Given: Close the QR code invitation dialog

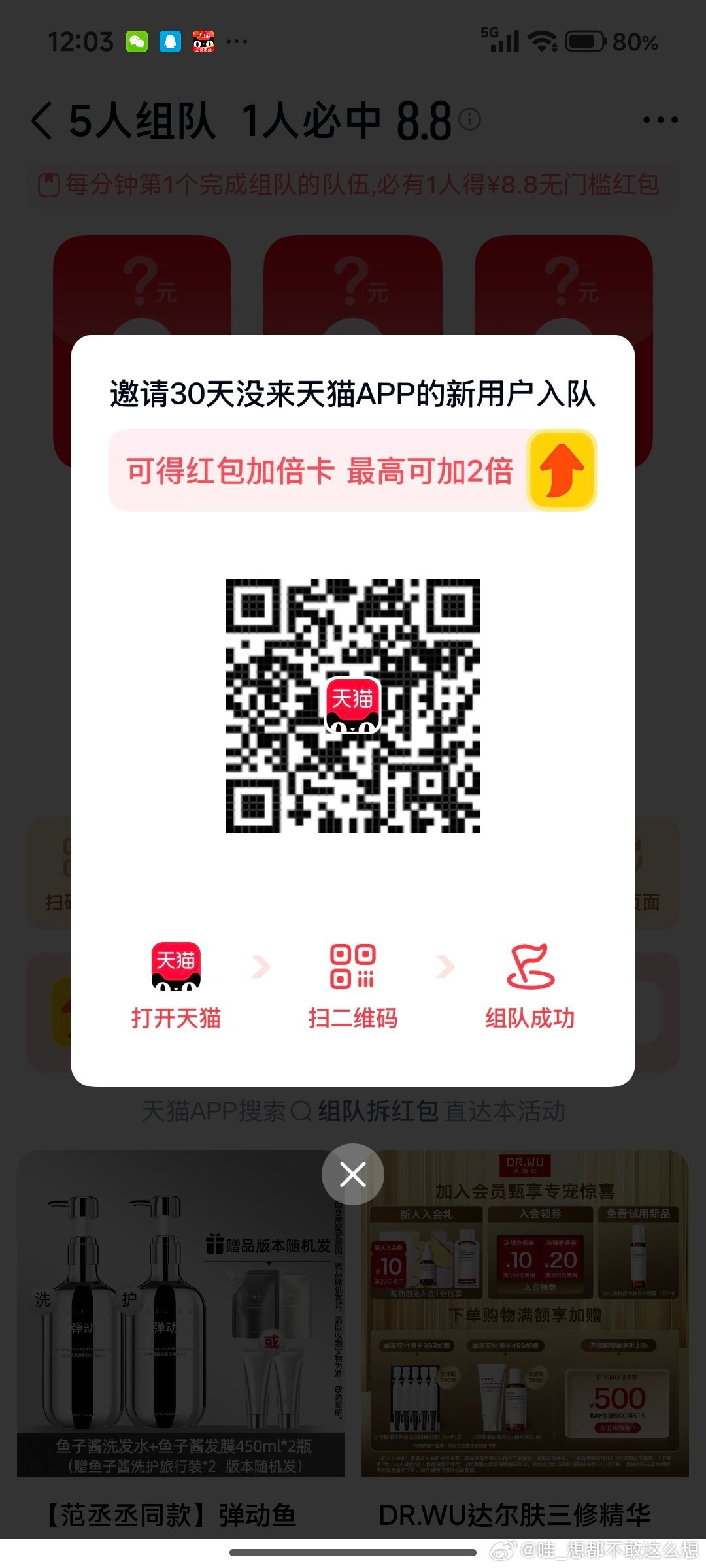Looking at the screenshot, I should coord(352,1175).
